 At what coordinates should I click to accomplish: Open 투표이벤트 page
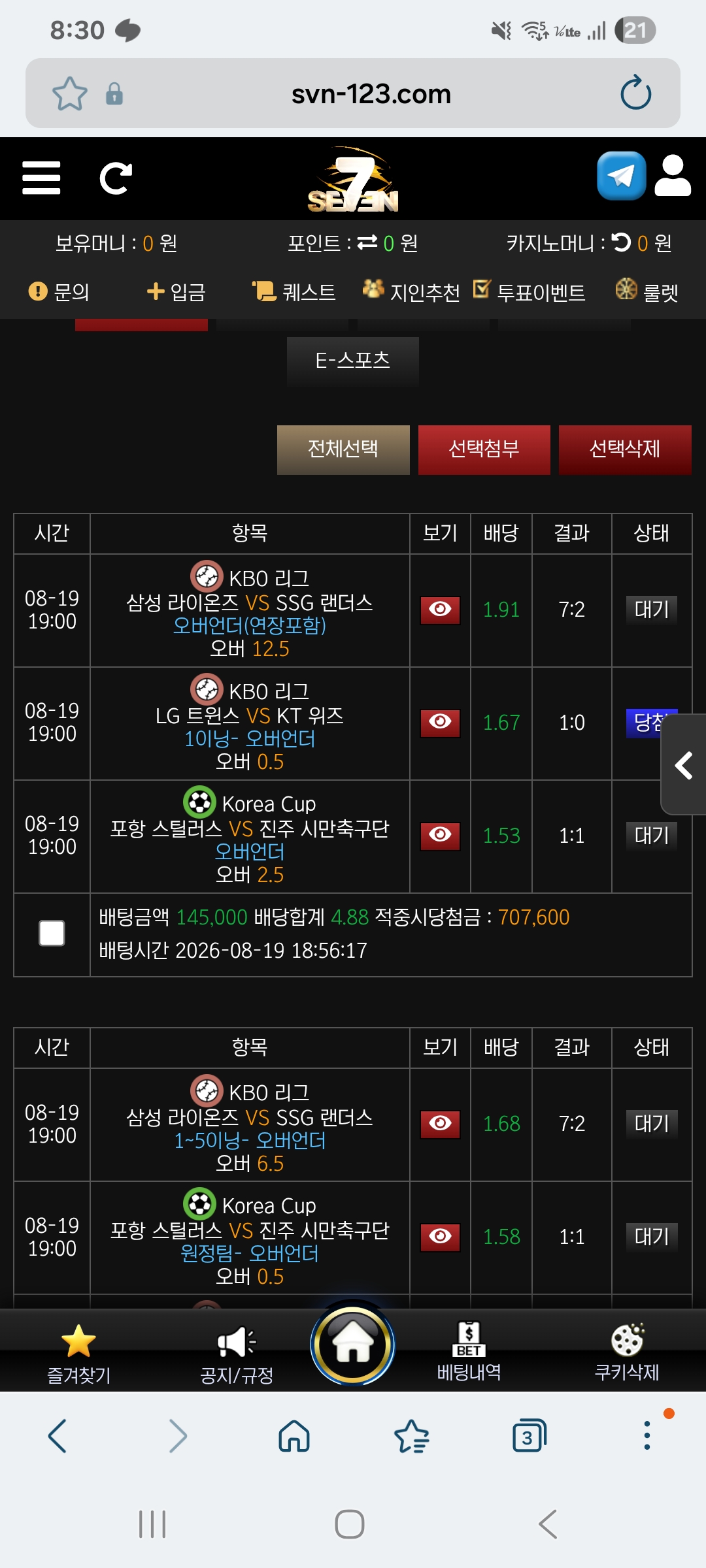[529, 291]
